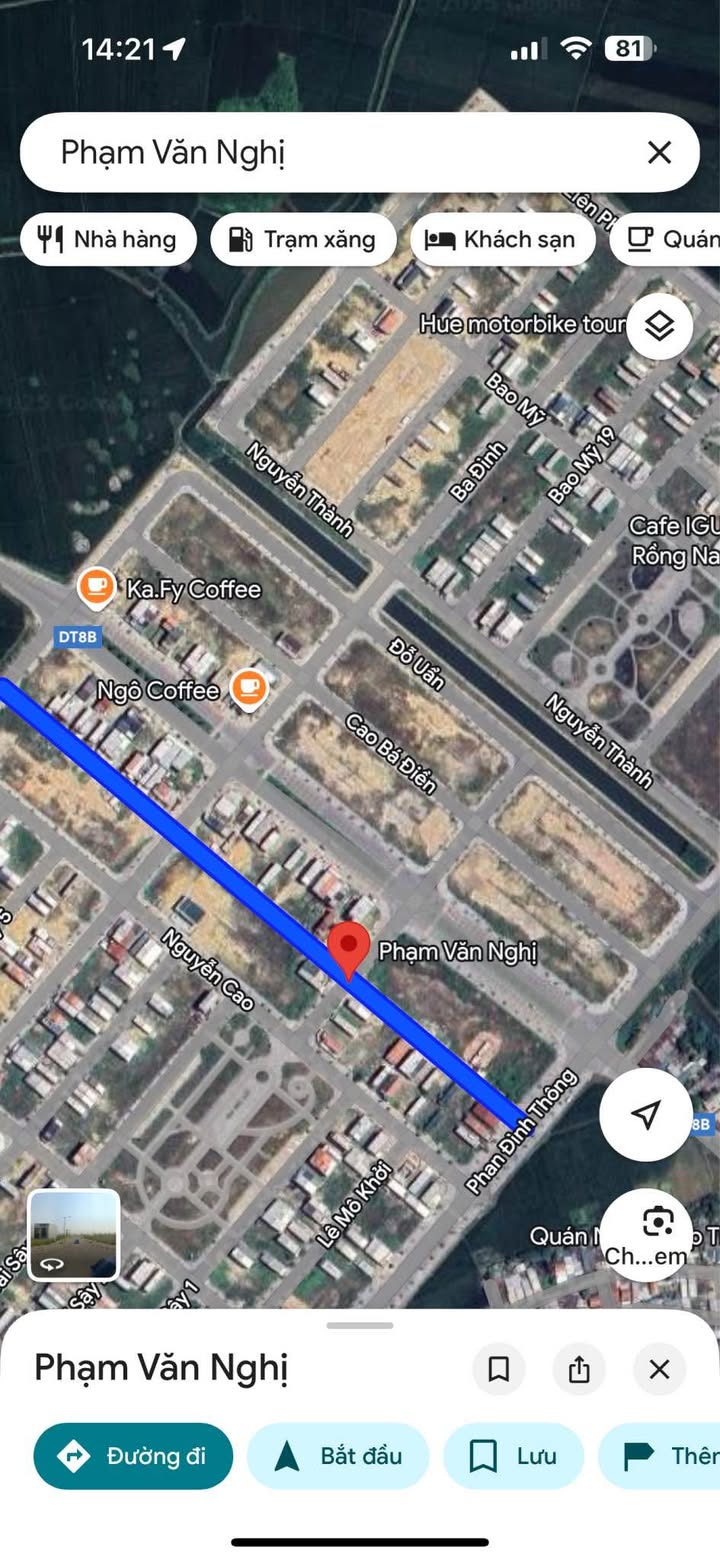Open the map layers selector
The height and width of the screenshot is (1560, 720).
pos(659,326)
